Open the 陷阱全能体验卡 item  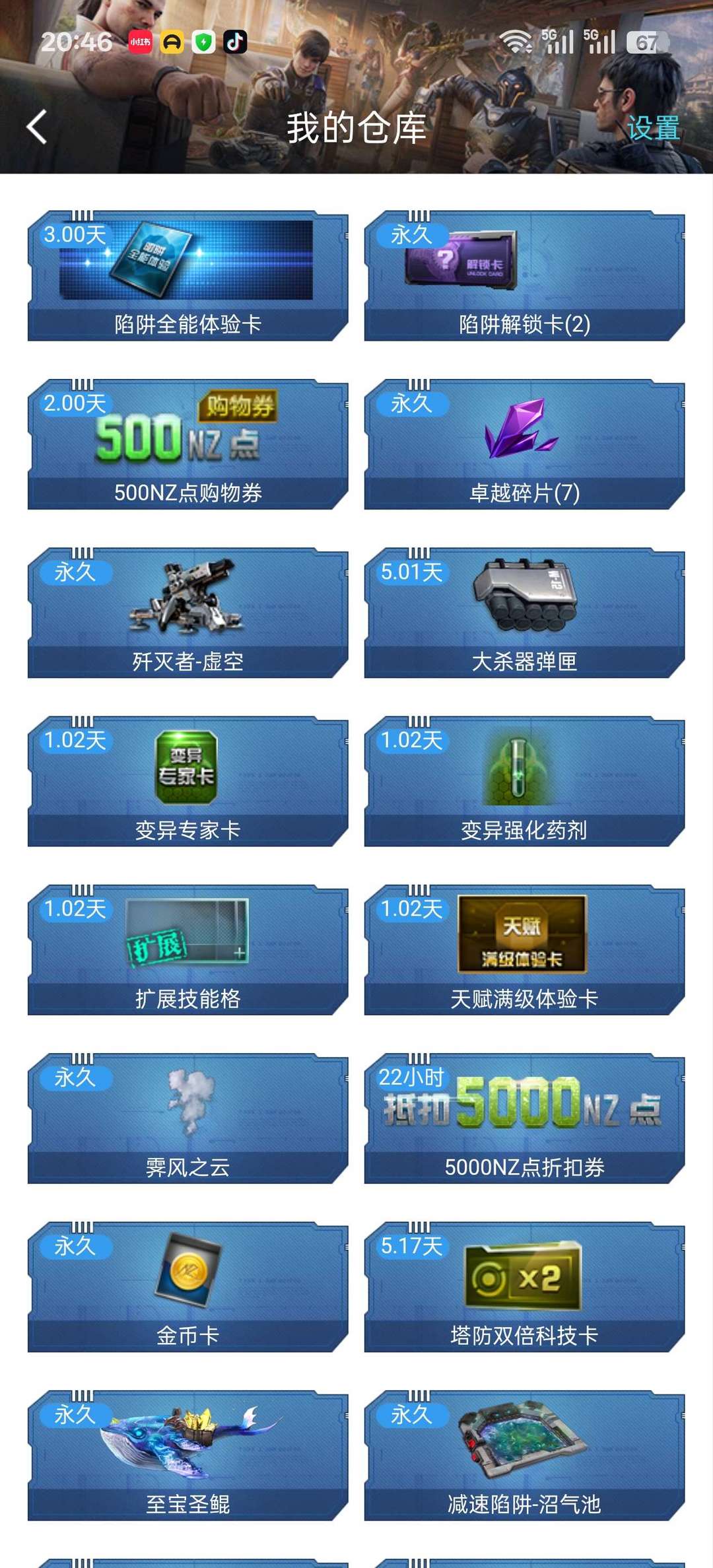coord(188,276)
